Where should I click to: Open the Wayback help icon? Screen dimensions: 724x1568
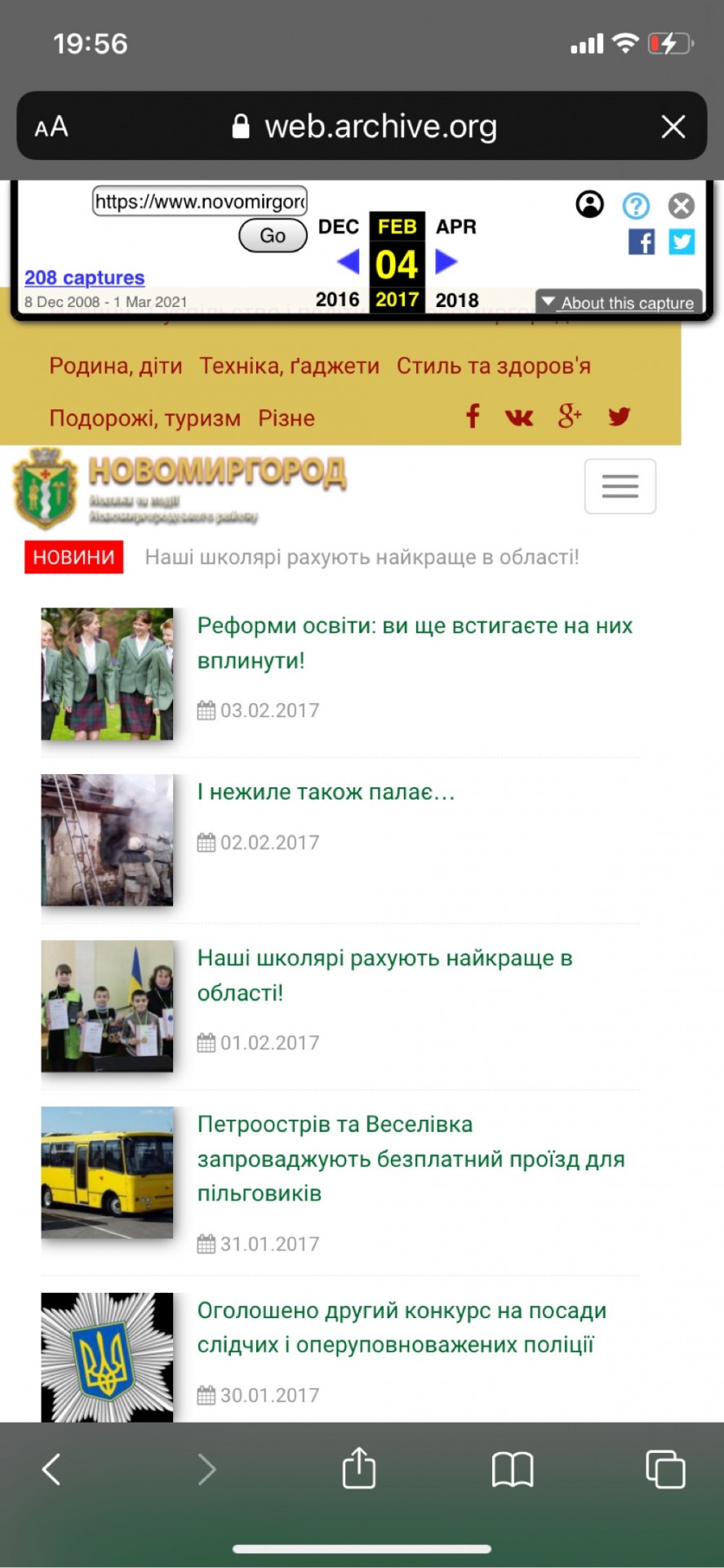click(636, 206)
